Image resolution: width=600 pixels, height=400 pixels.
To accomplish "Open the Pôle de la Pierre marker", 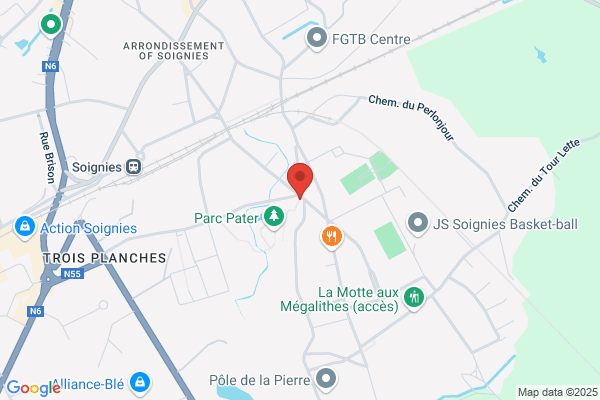I will 326,380.
